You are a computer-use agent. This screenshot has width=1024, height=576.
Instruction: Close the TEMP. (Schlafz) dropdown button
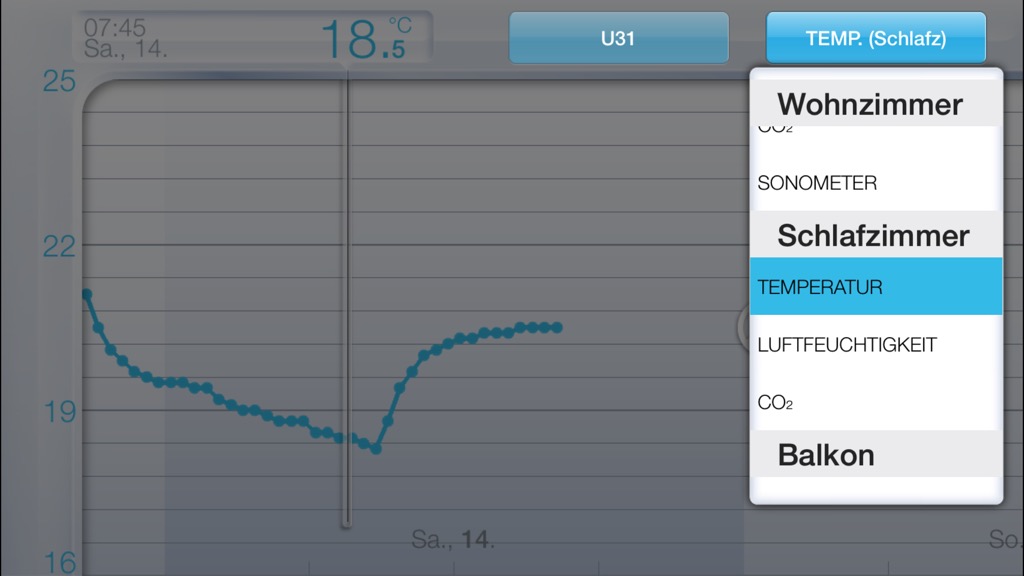tap(876, 38)
